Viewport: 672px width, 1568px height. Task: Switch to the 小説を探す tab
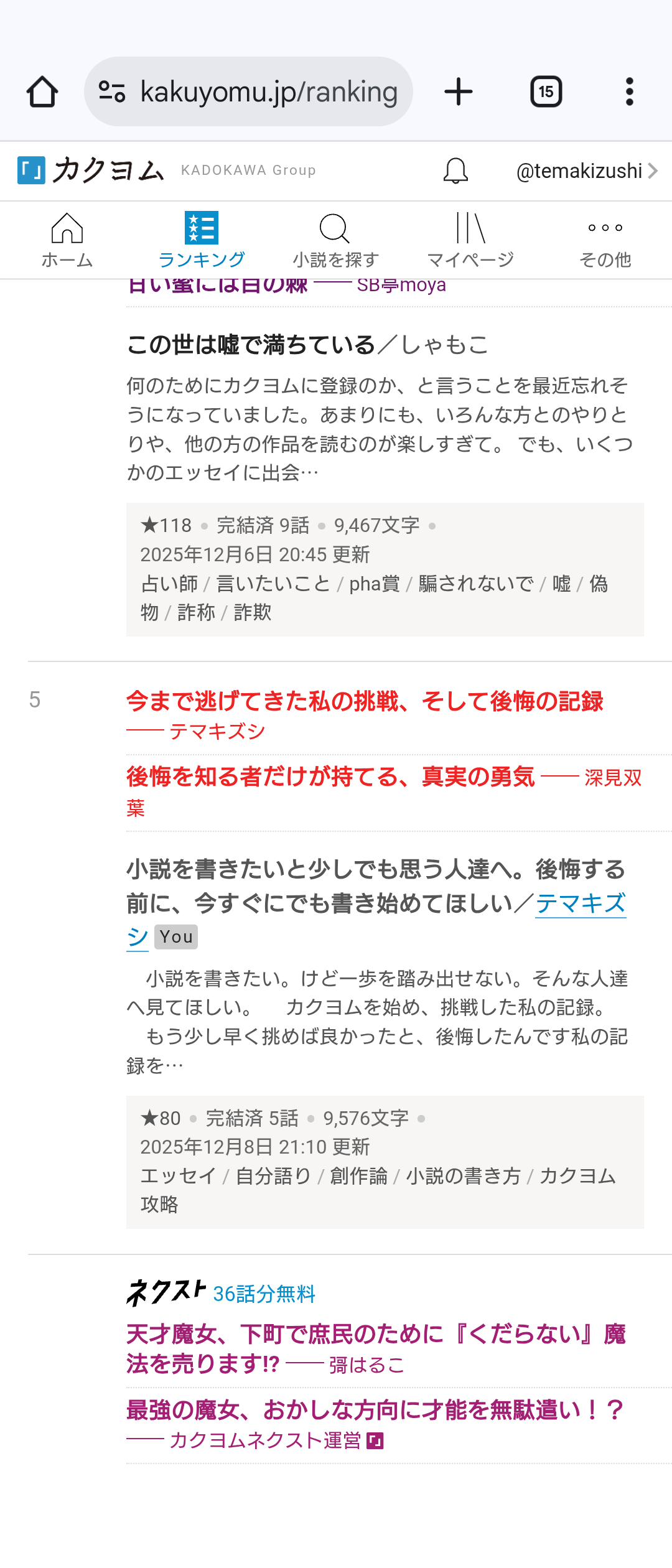click(336, 240)
